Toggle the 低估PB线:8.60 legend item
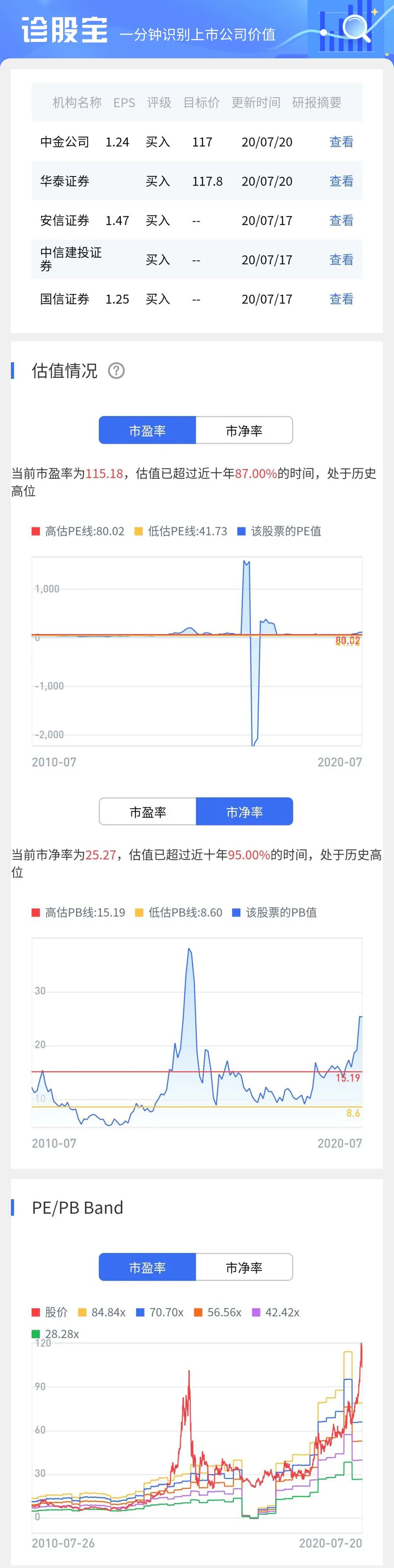The width and height of the screenshot is (394, 1568). tap(178, 912)
